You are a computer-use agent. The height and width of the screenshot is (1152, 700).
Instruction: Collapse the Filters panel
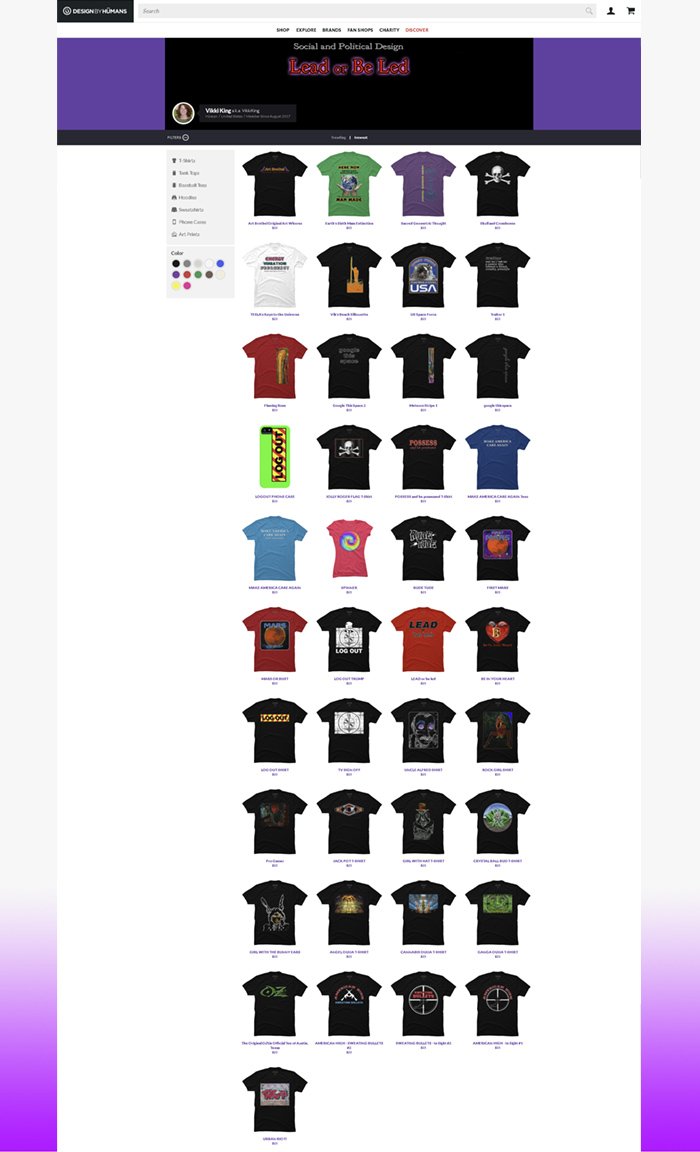point(177,137)
